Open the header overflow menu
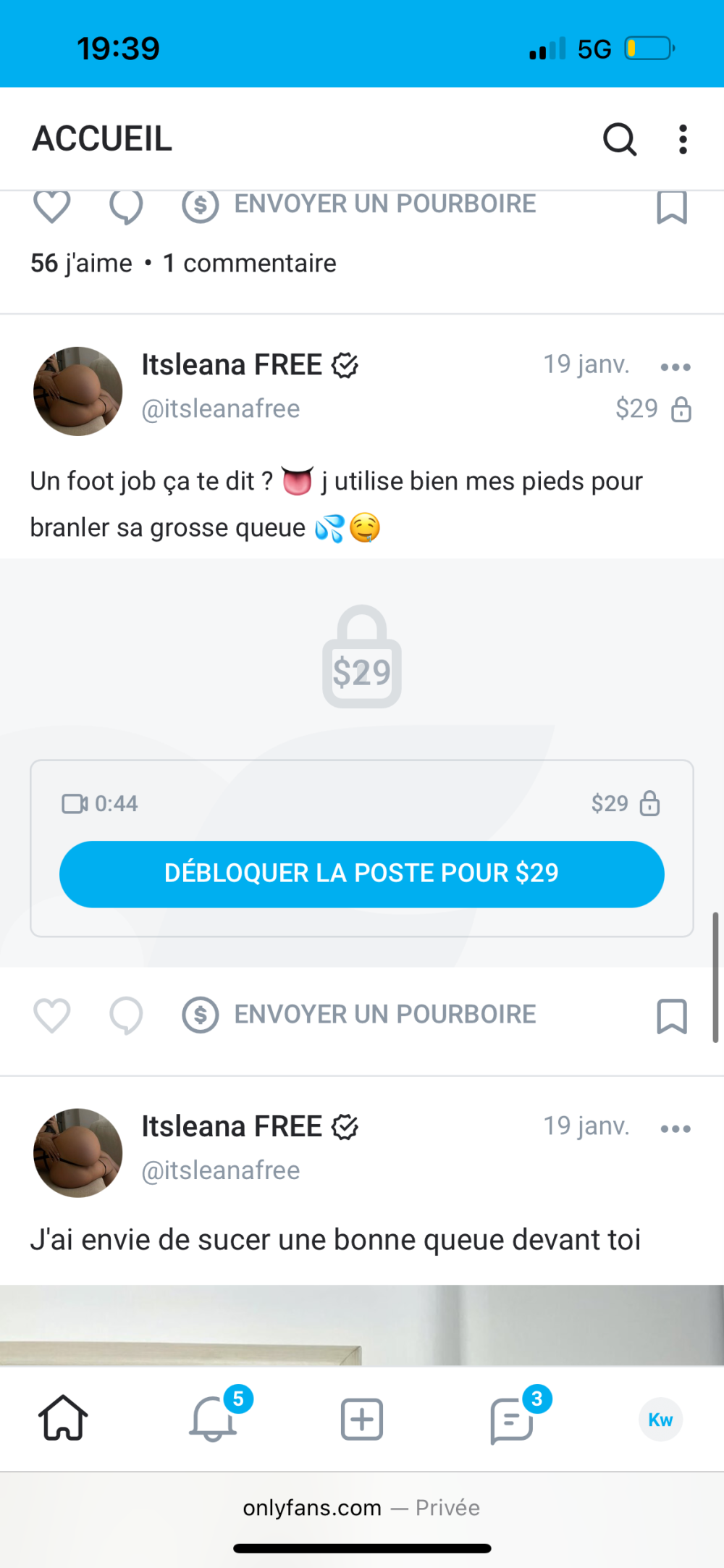Screen dimensions: 724x1568 pos(682,139)
